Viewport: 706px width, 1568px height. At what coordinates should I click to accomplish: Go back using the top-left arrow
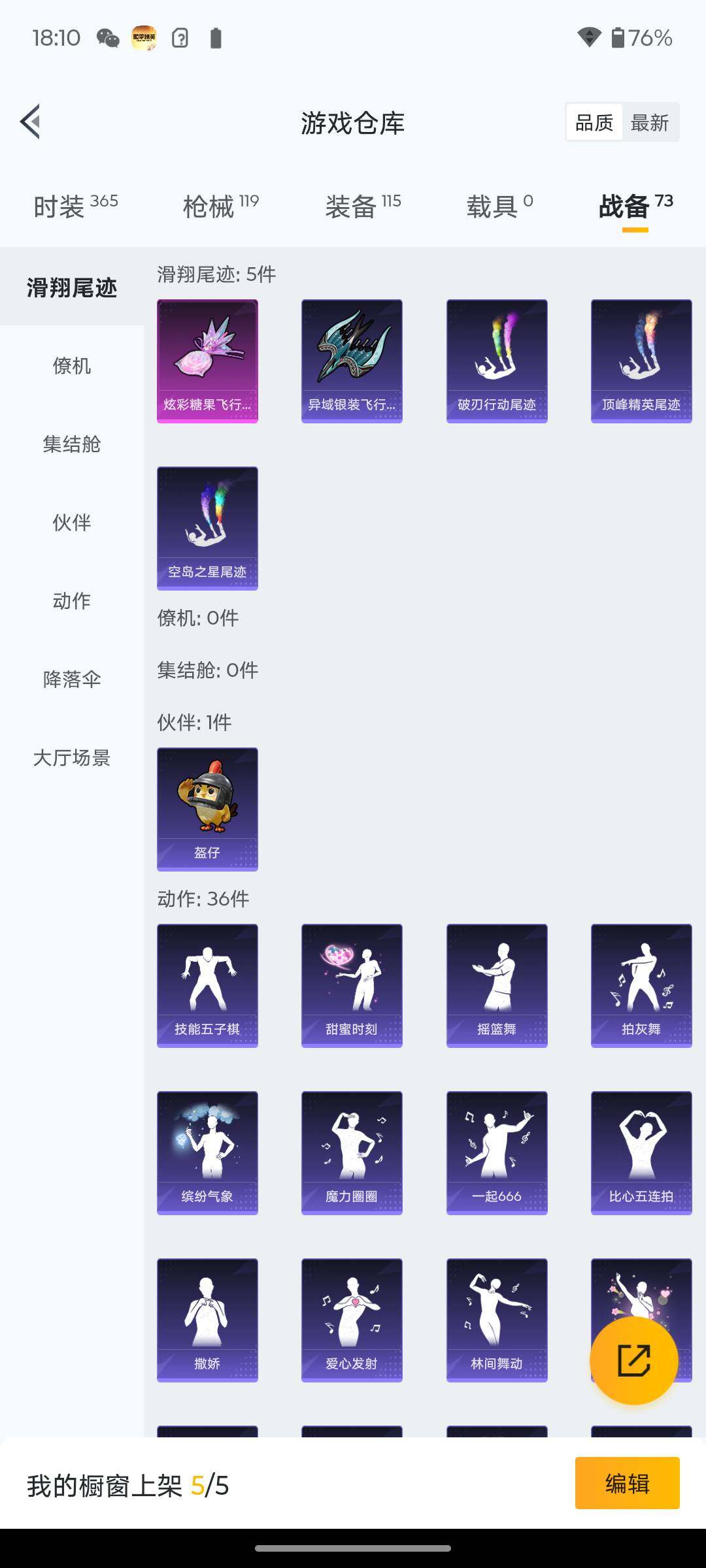pyautogui.click(x=31, y=122)
